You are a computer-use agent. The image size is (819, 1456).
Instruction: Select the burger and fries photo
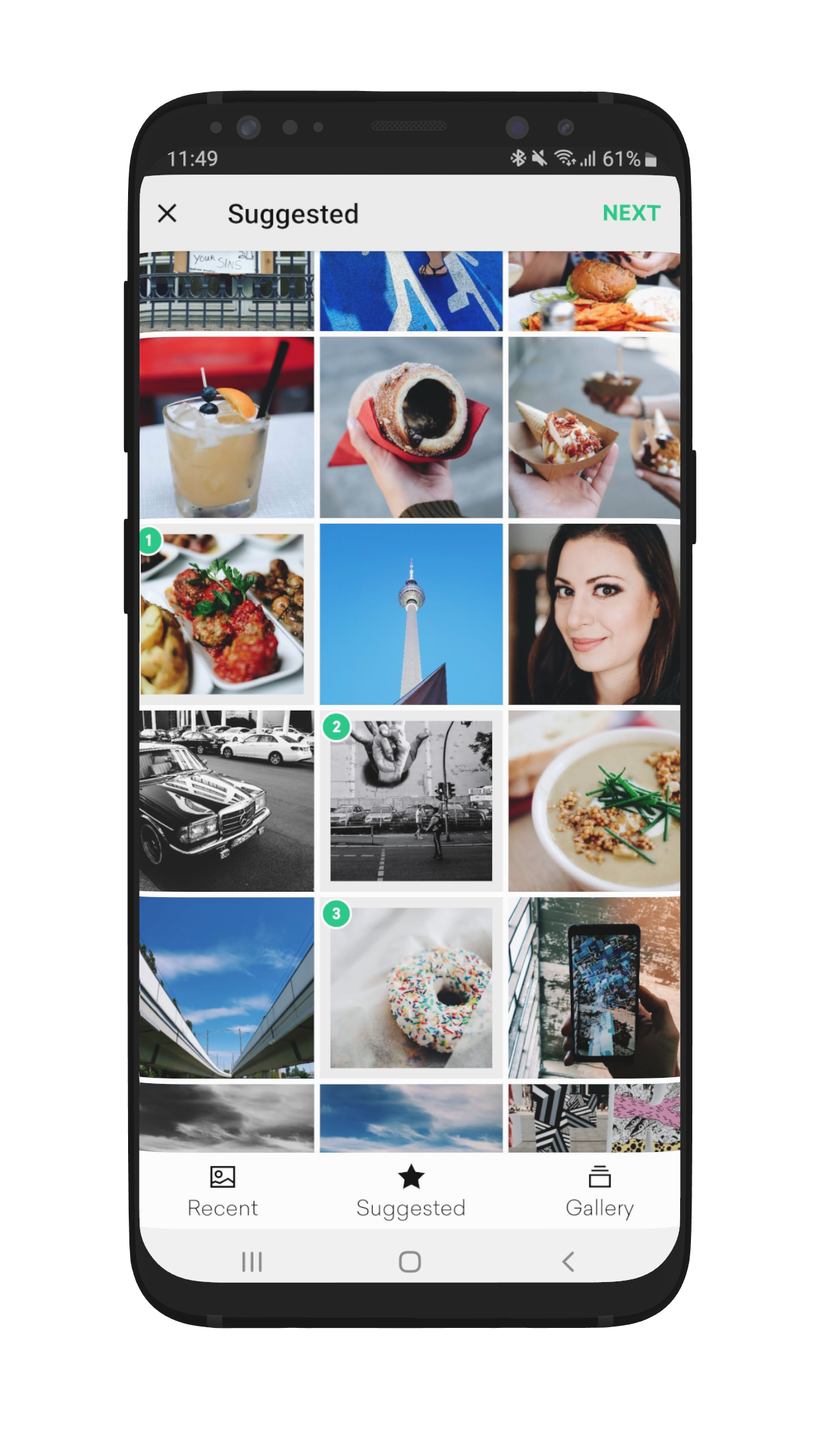[x=594, y=291]
